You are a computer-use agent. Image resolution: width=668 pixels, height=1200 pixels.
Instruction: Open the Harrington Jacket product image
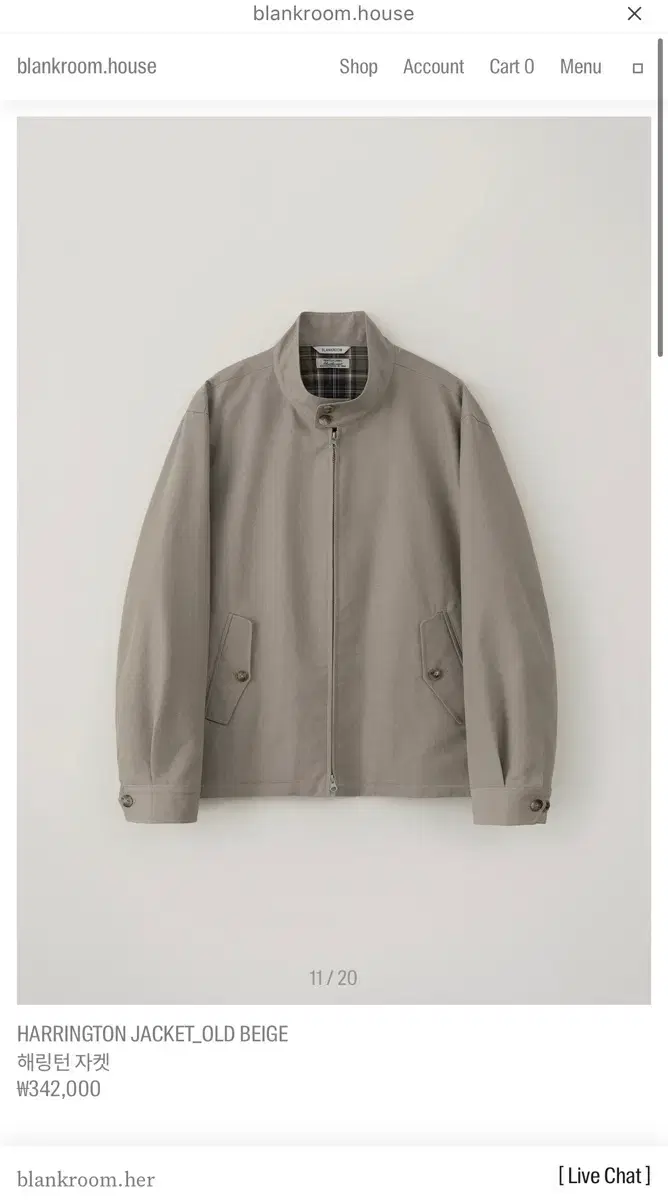334,560
